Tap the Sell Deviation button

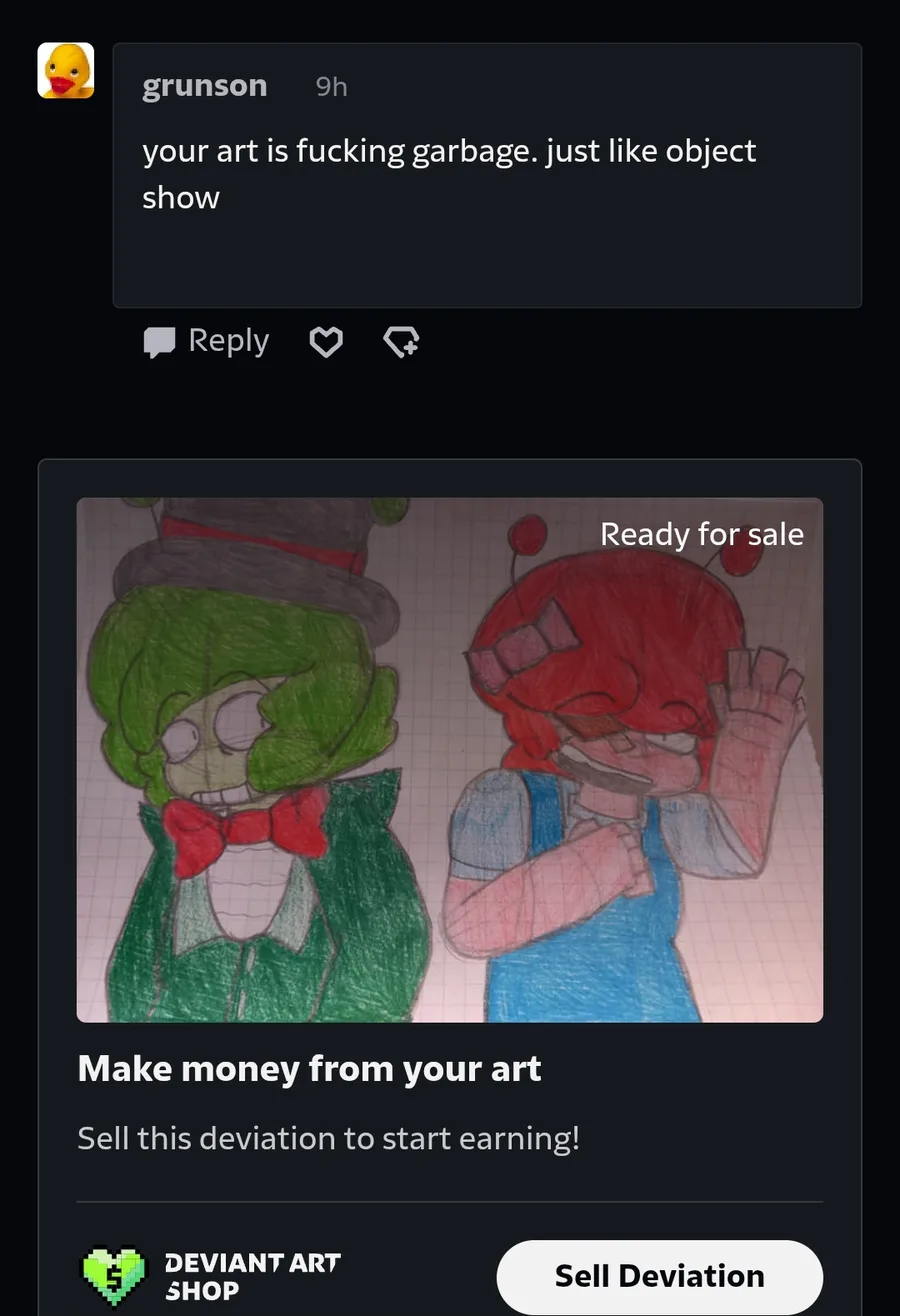point(659,1276)
